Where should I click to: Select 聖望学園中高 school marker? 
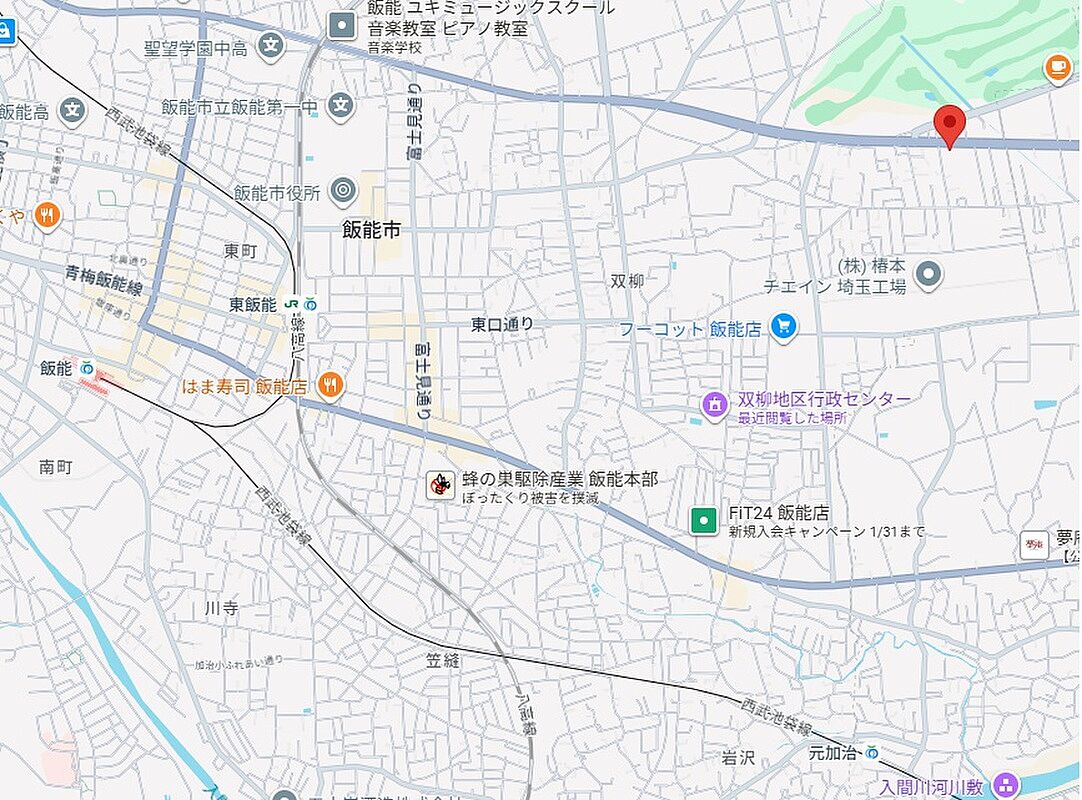[x=270, y=46]
